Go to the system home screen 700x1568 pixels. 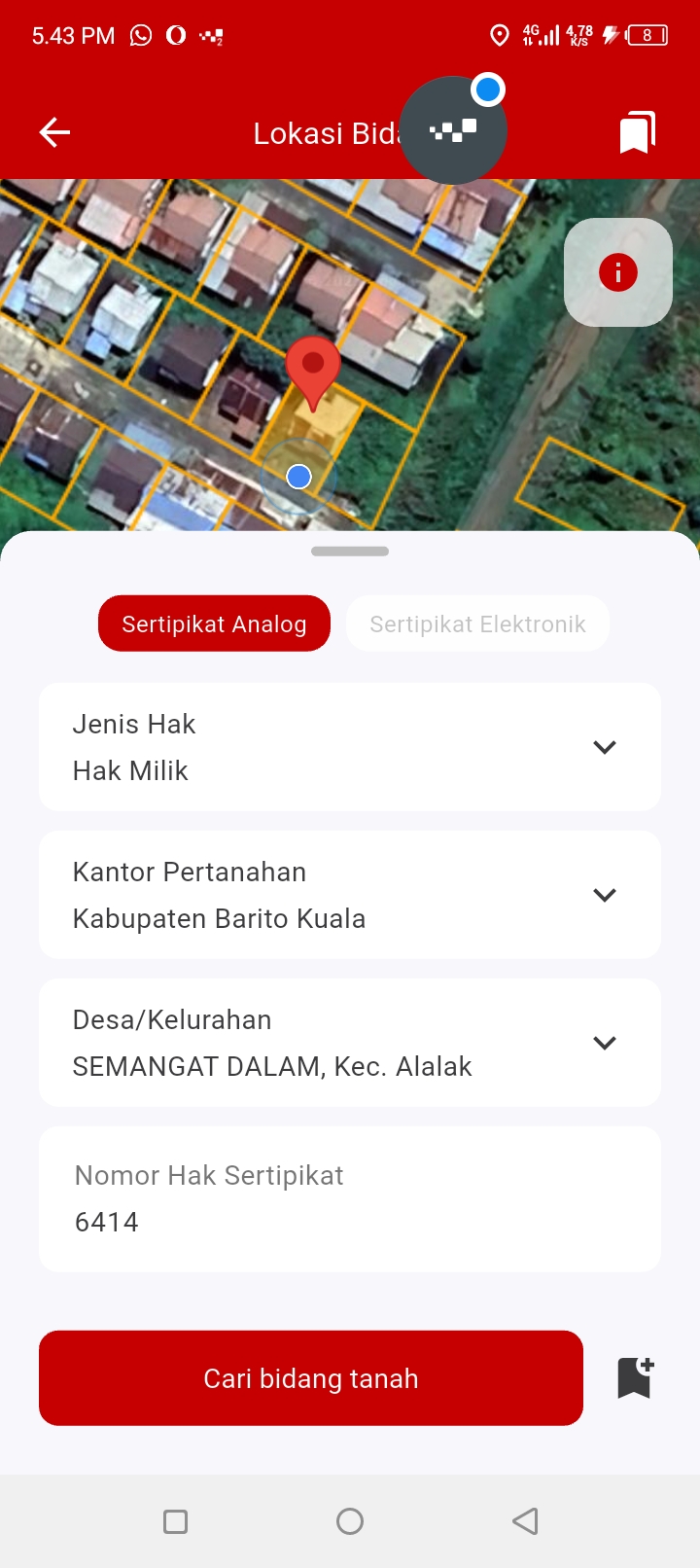(x=350, y=1521)
